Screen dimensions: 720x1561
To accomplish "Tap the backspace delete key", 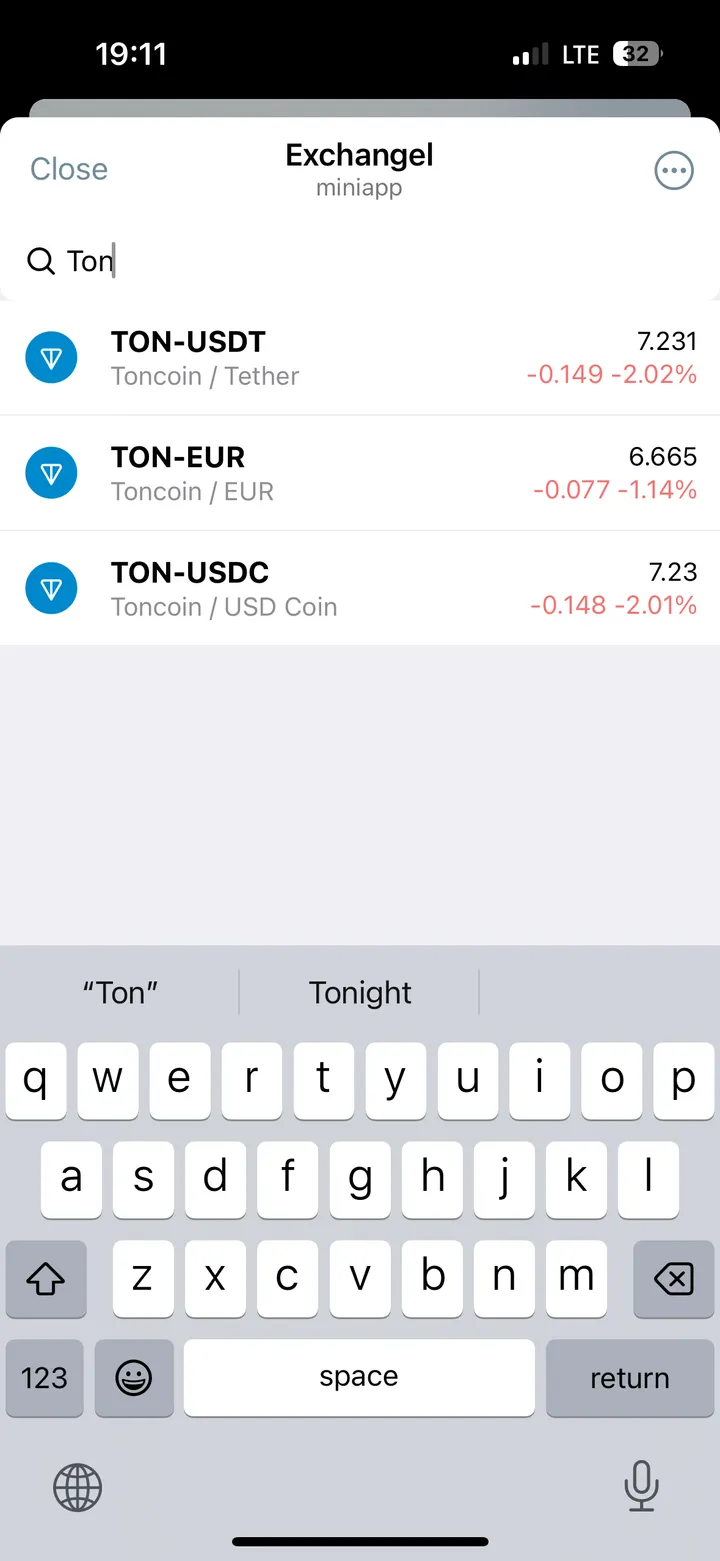I will [673, 1279].
